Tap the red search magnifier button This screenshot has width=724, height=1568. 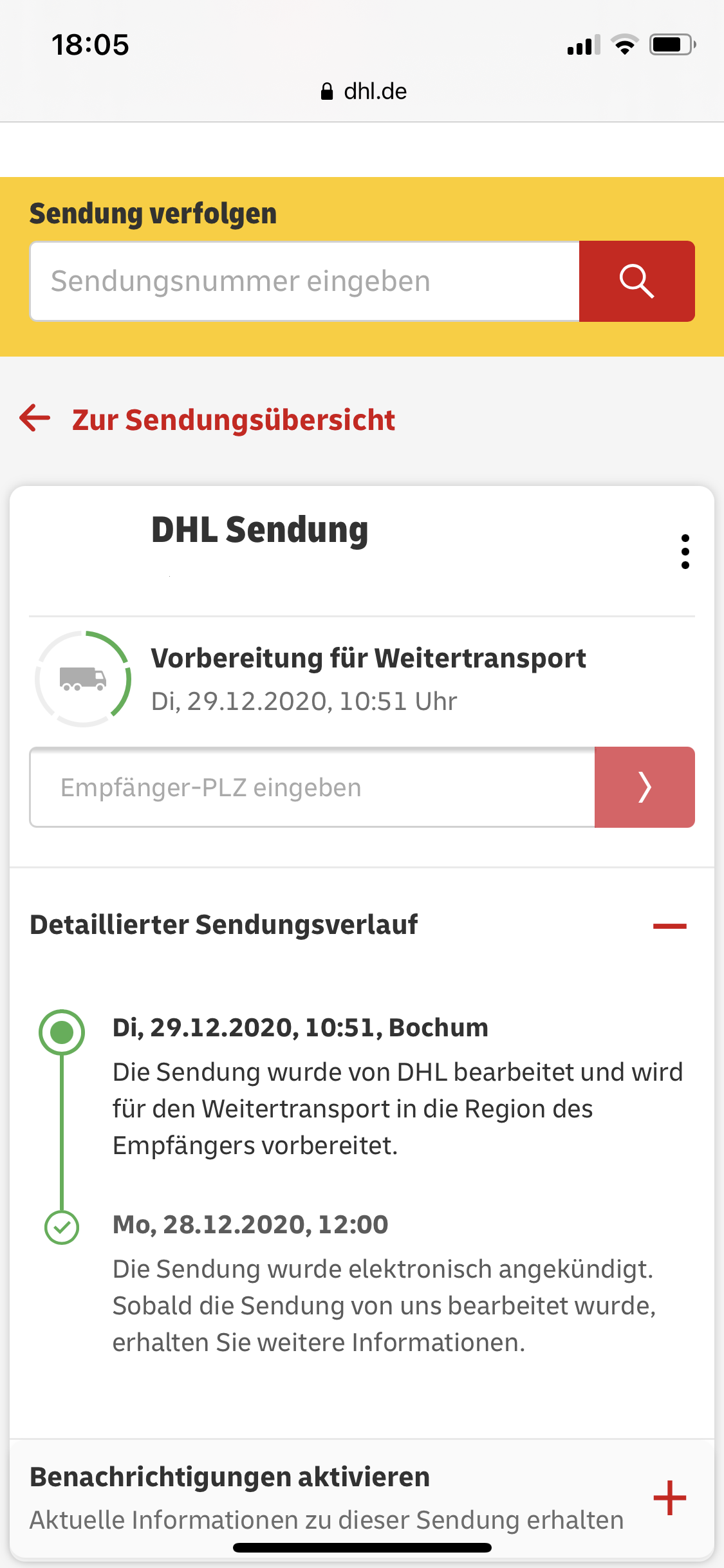pyautogui.click(x=637, y=281)
